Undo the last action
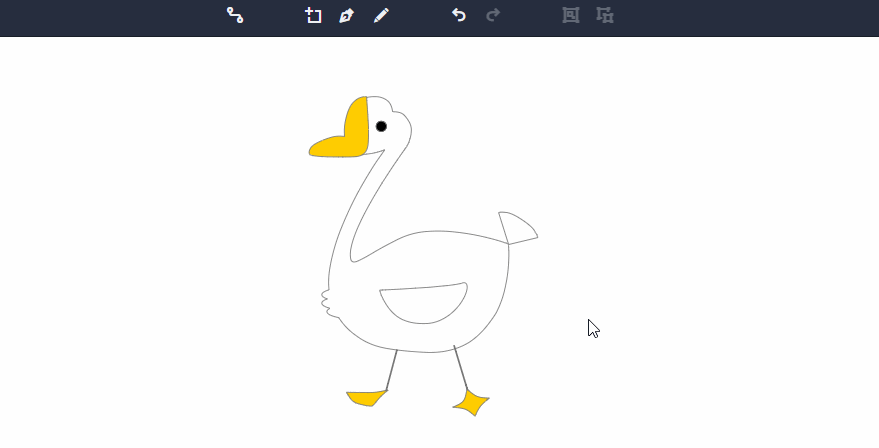Screen dimensions: 879x448 pyautogui.click(x=459, y=15)
